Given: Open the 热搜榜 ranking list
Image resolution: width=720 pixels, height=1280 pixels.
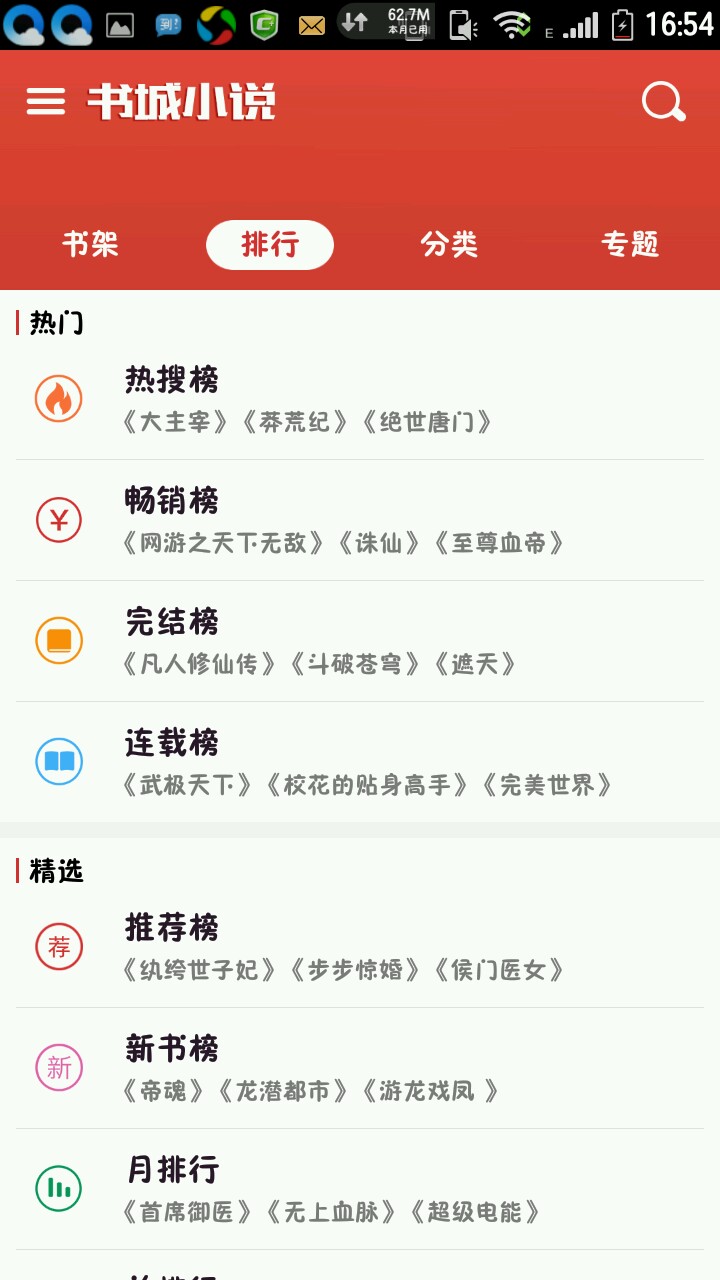Looking at the screenshot, I should coord(360,400).
